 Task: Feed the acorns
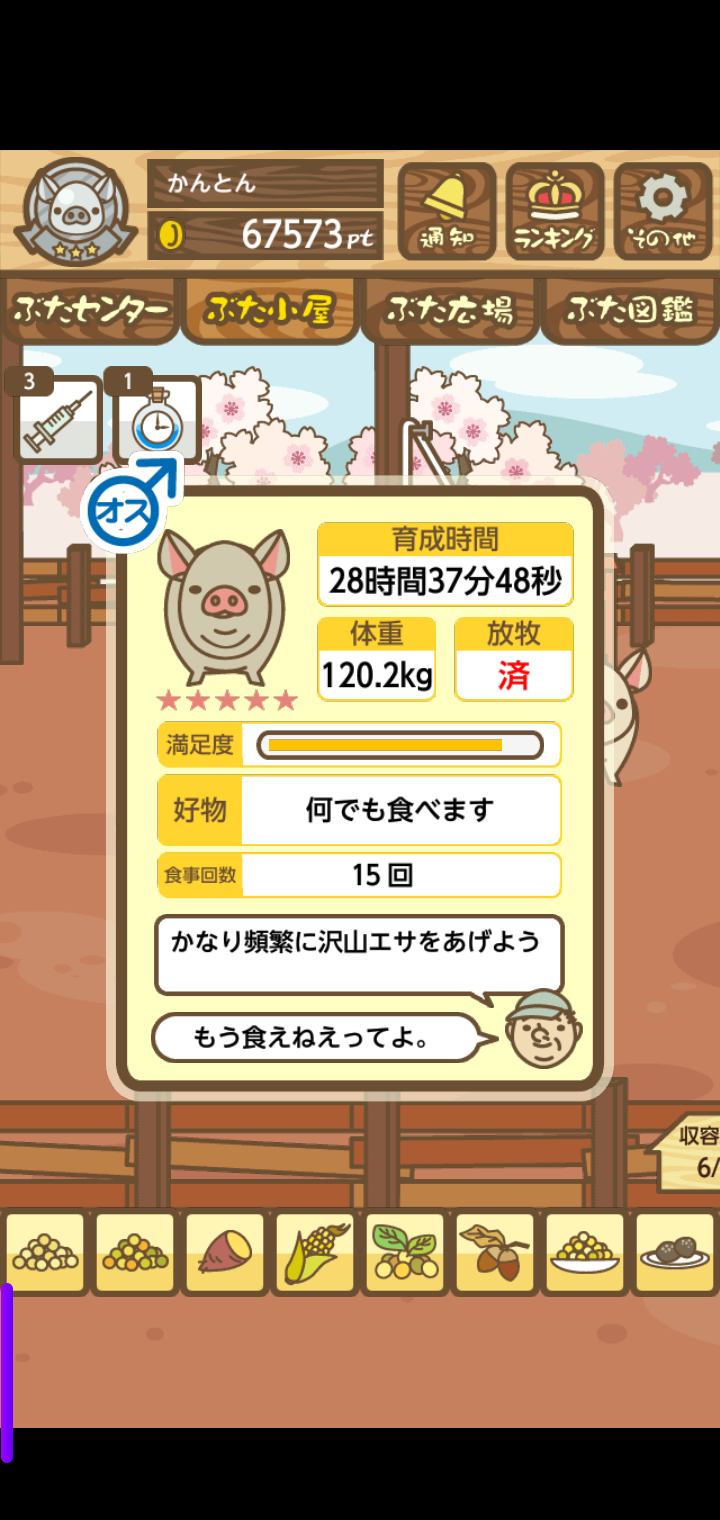494,1253
